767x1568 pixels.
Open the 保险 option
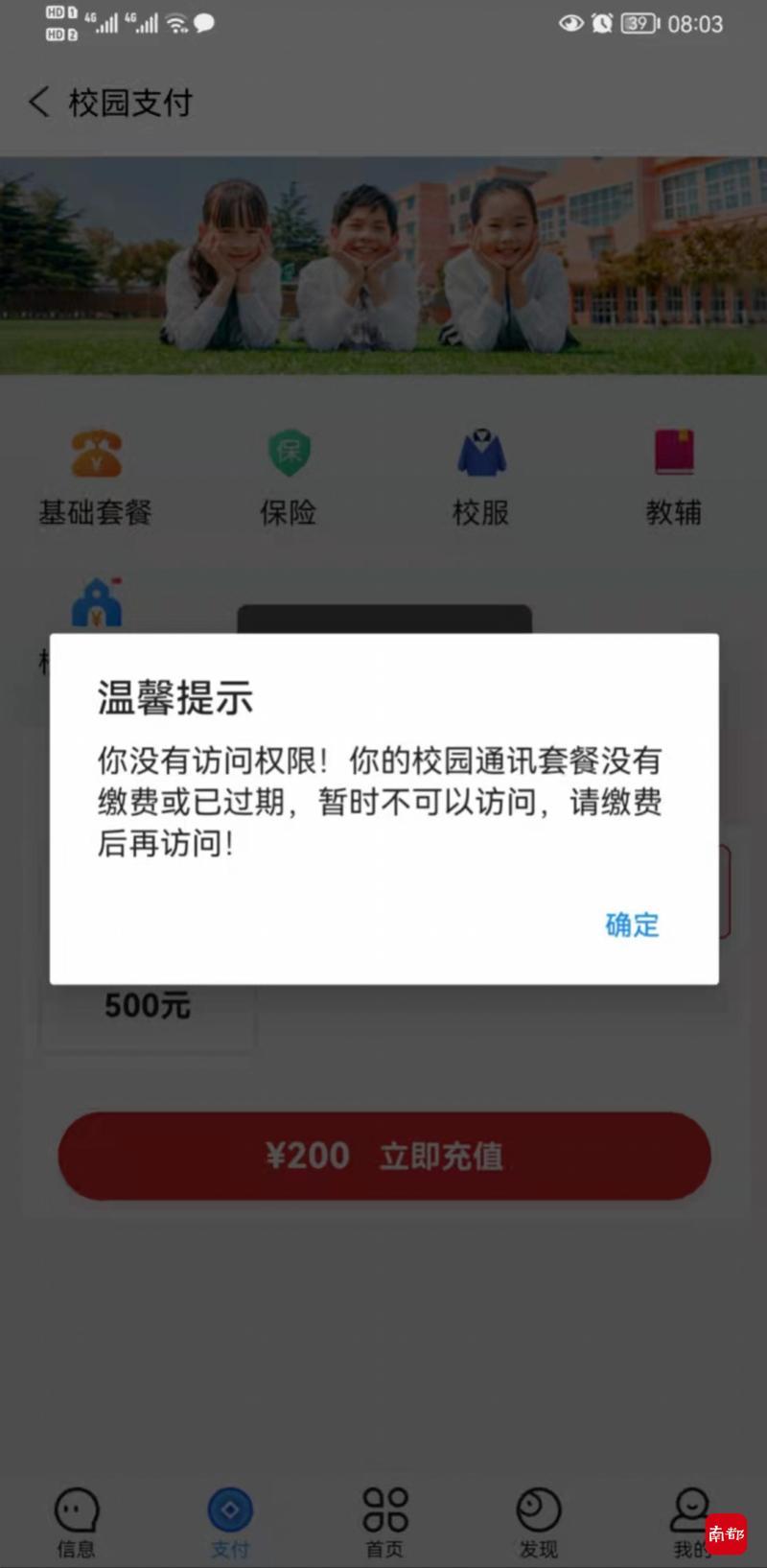point(289,479)
